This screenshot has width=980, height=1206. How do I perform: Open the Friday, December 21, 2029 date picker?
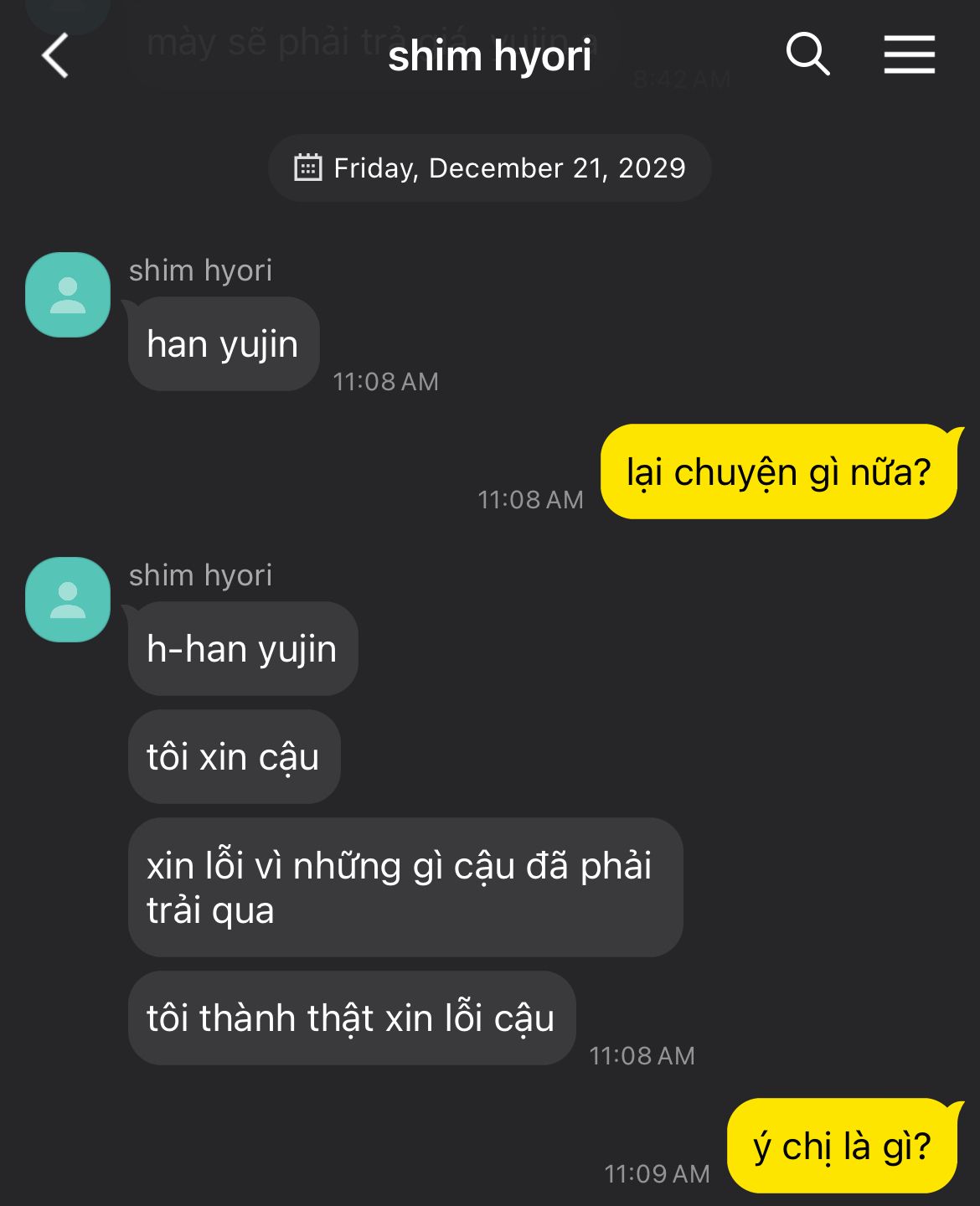click(490, 167)
